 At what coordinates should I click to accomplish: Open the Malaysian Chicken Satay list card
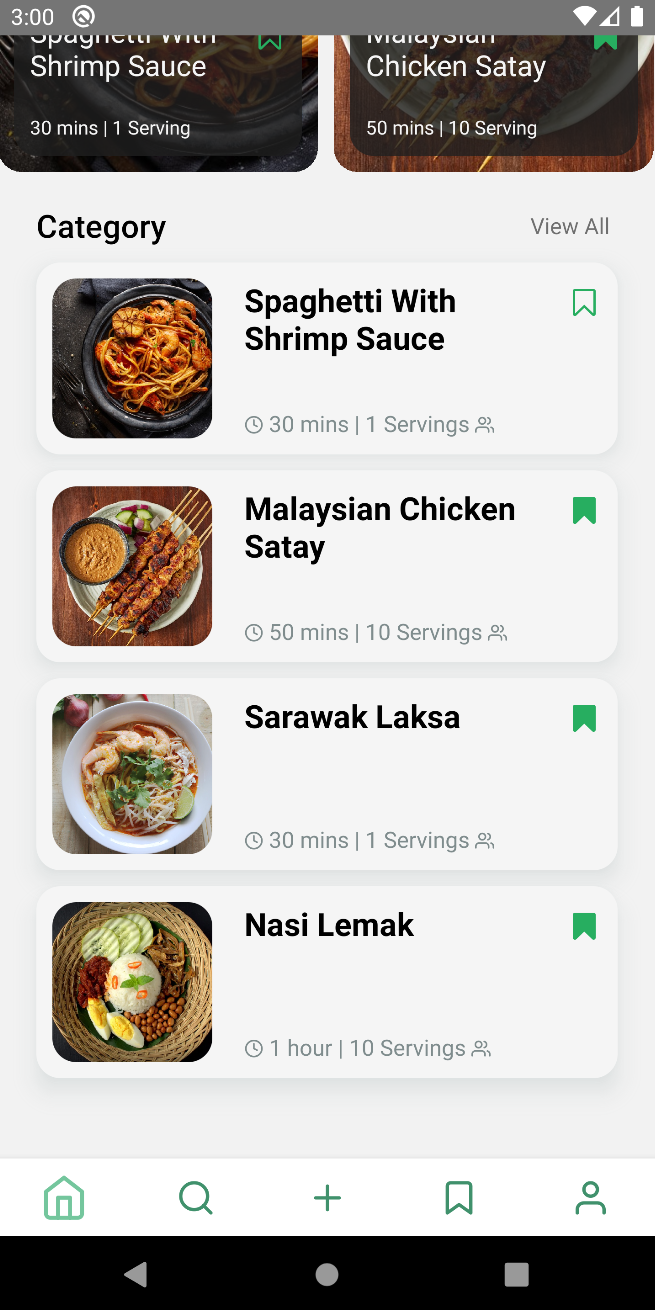[x=380, y=566]
